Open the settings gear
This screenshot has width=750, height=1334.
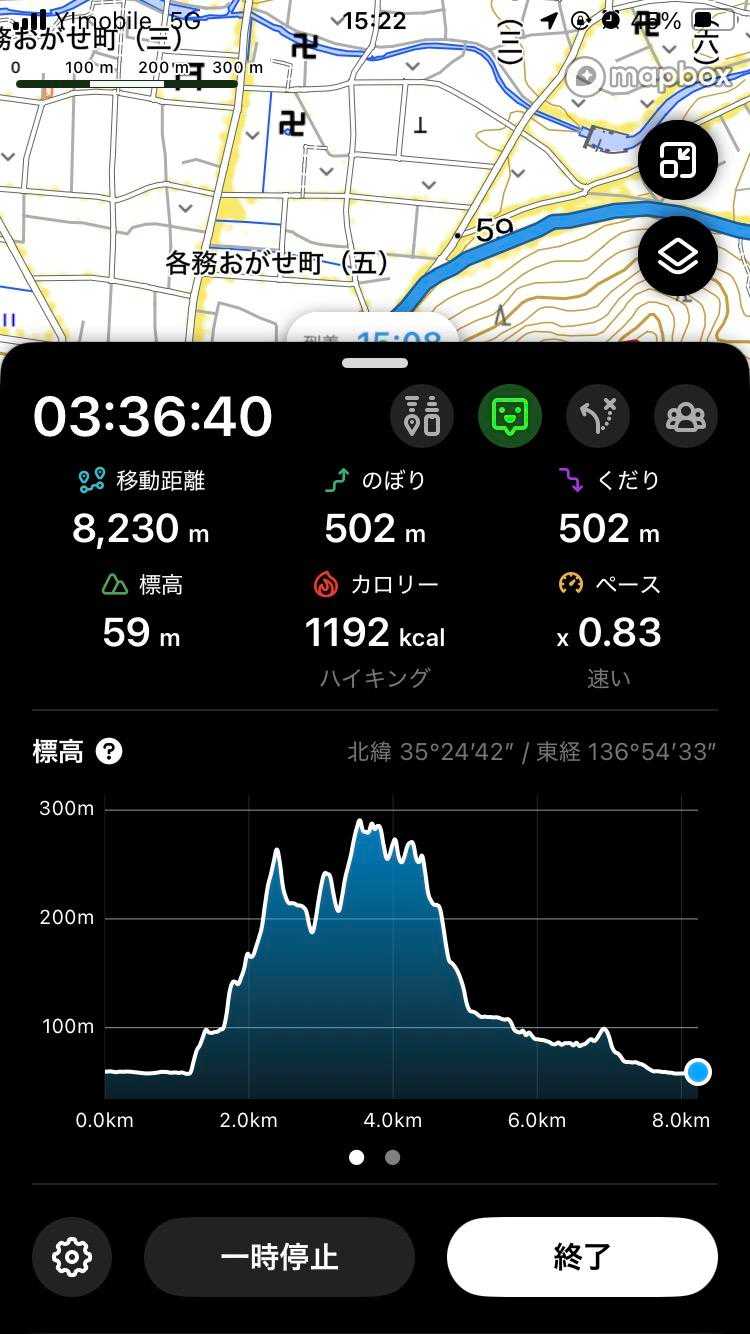click(72, 1256)
